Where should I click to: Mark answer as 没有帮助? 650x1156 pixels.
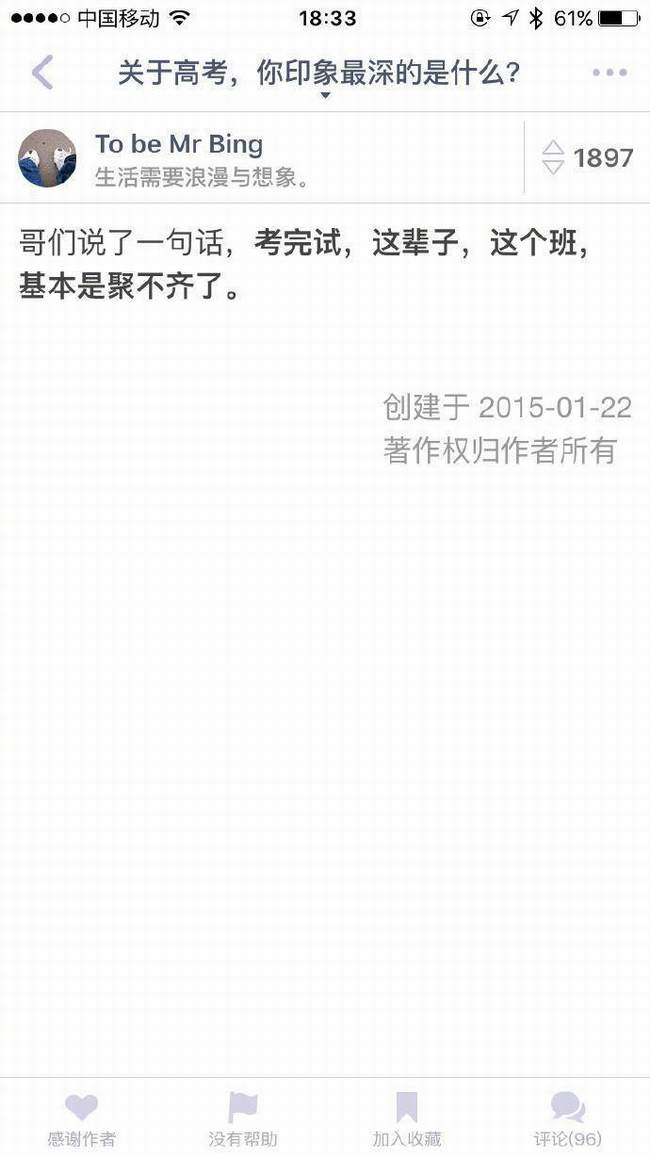pos(243,1118)
